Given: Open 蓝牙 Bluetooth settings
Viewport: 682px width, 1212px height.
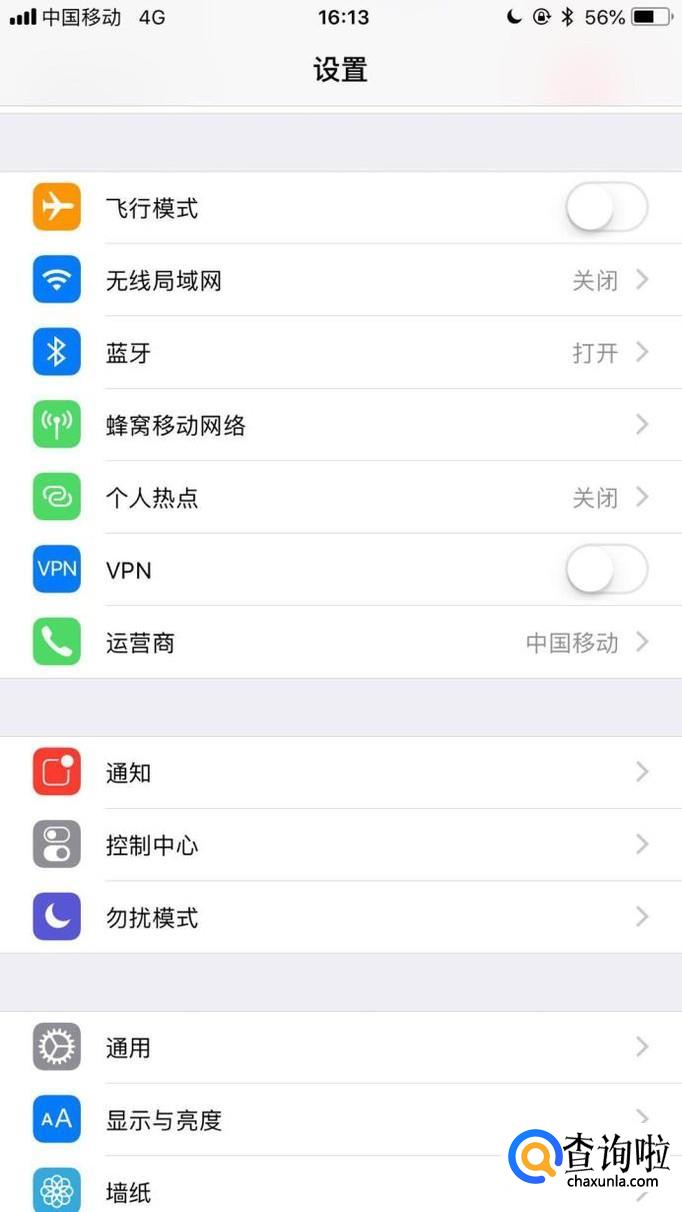Looking at the screenshot, I should click(340, 353).
